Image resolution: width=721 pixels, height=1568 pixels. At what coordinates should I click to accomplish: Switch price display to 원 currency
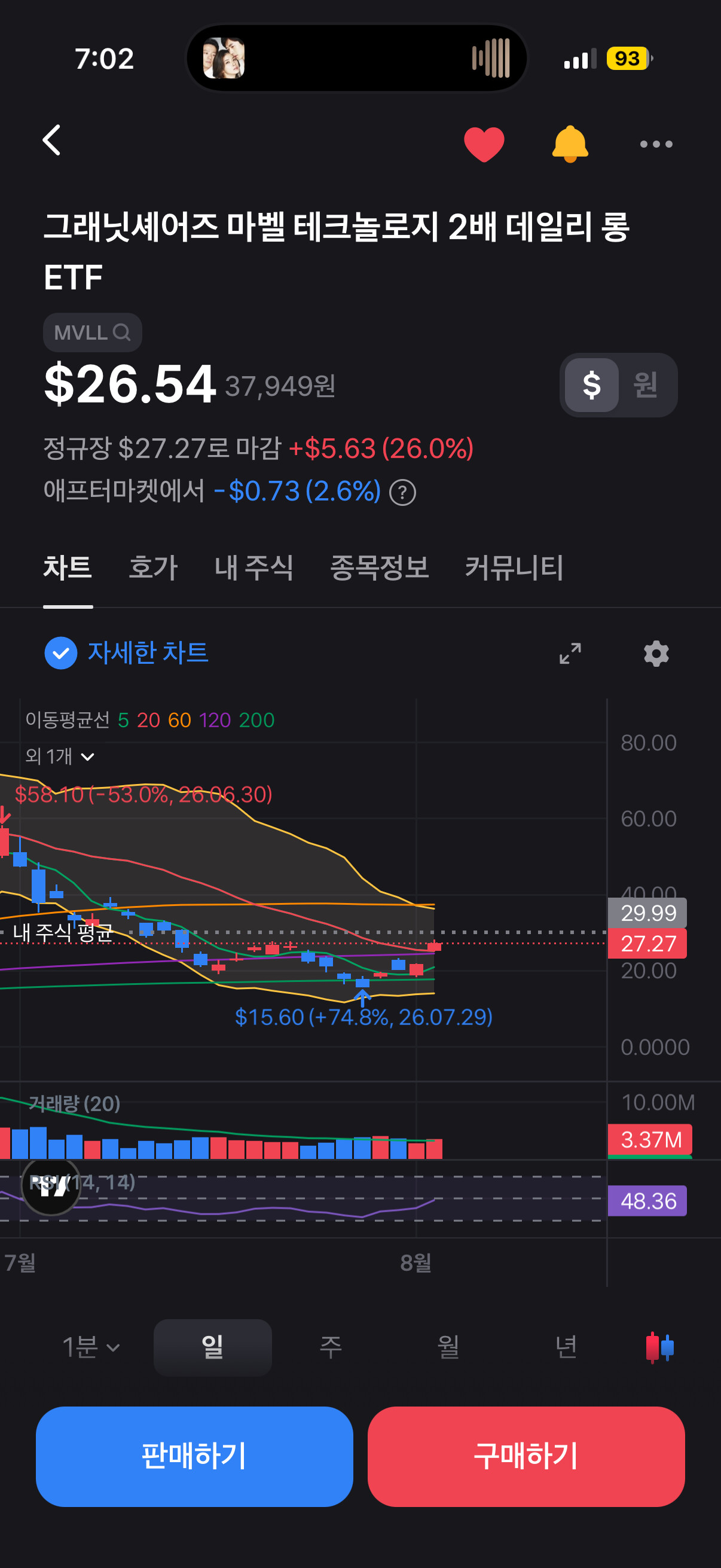point(646,385)
